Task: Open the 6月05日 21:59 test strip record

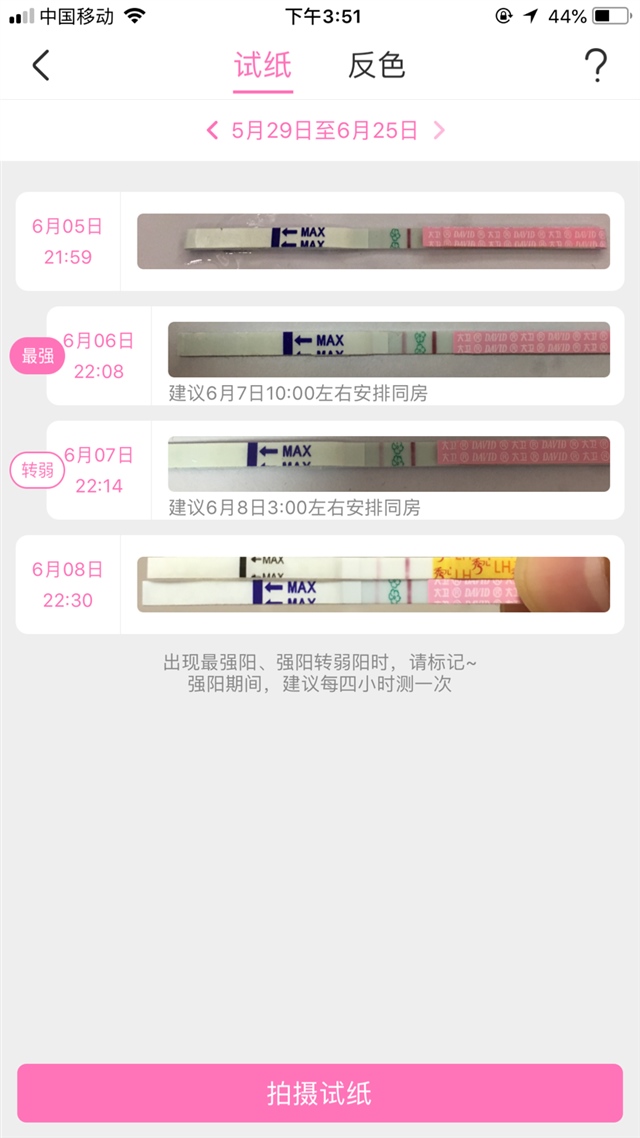Action: pyautogui.click(x=372, y=242)
